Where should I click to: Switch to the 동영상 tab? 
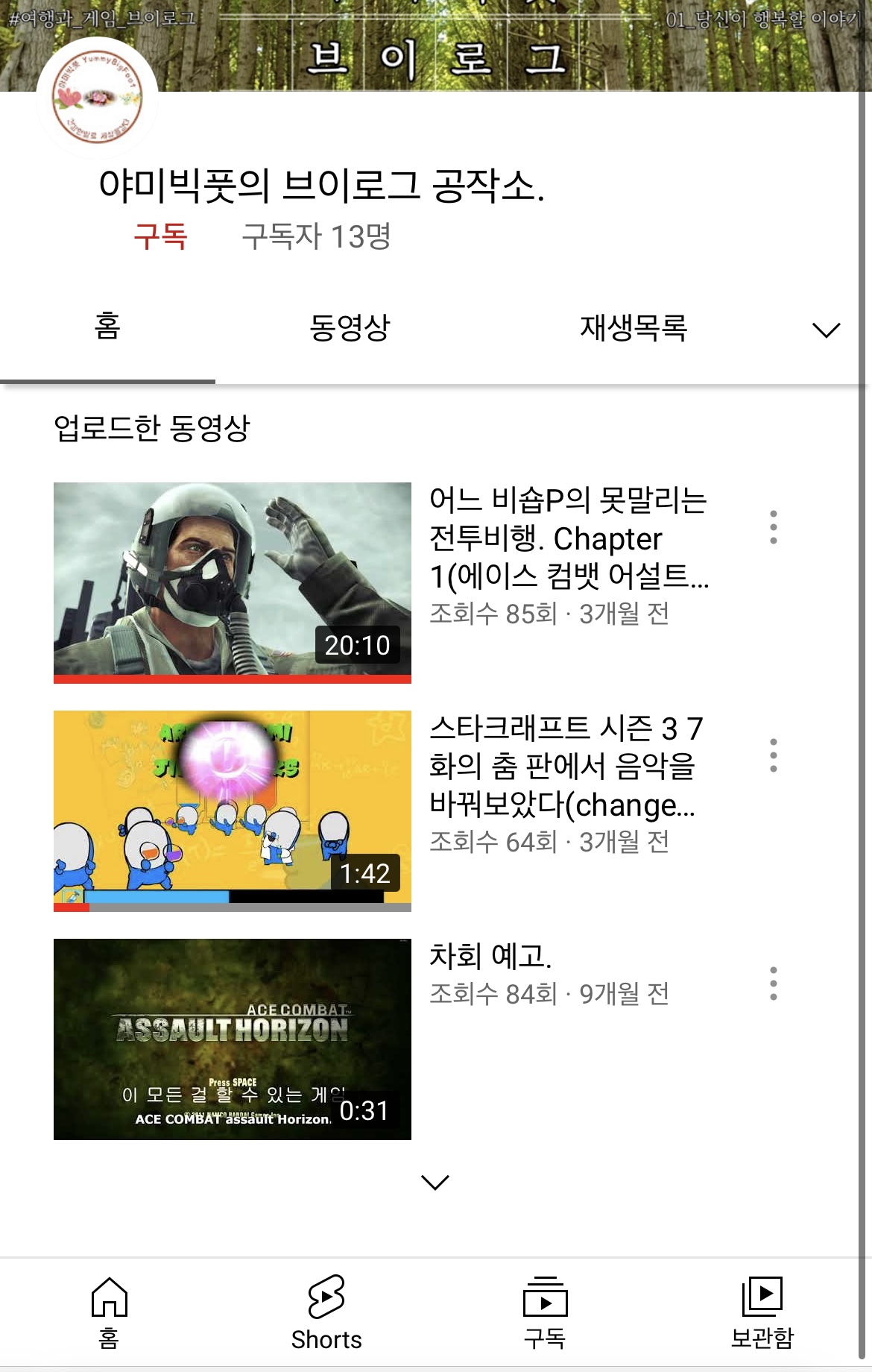point(350,328)
